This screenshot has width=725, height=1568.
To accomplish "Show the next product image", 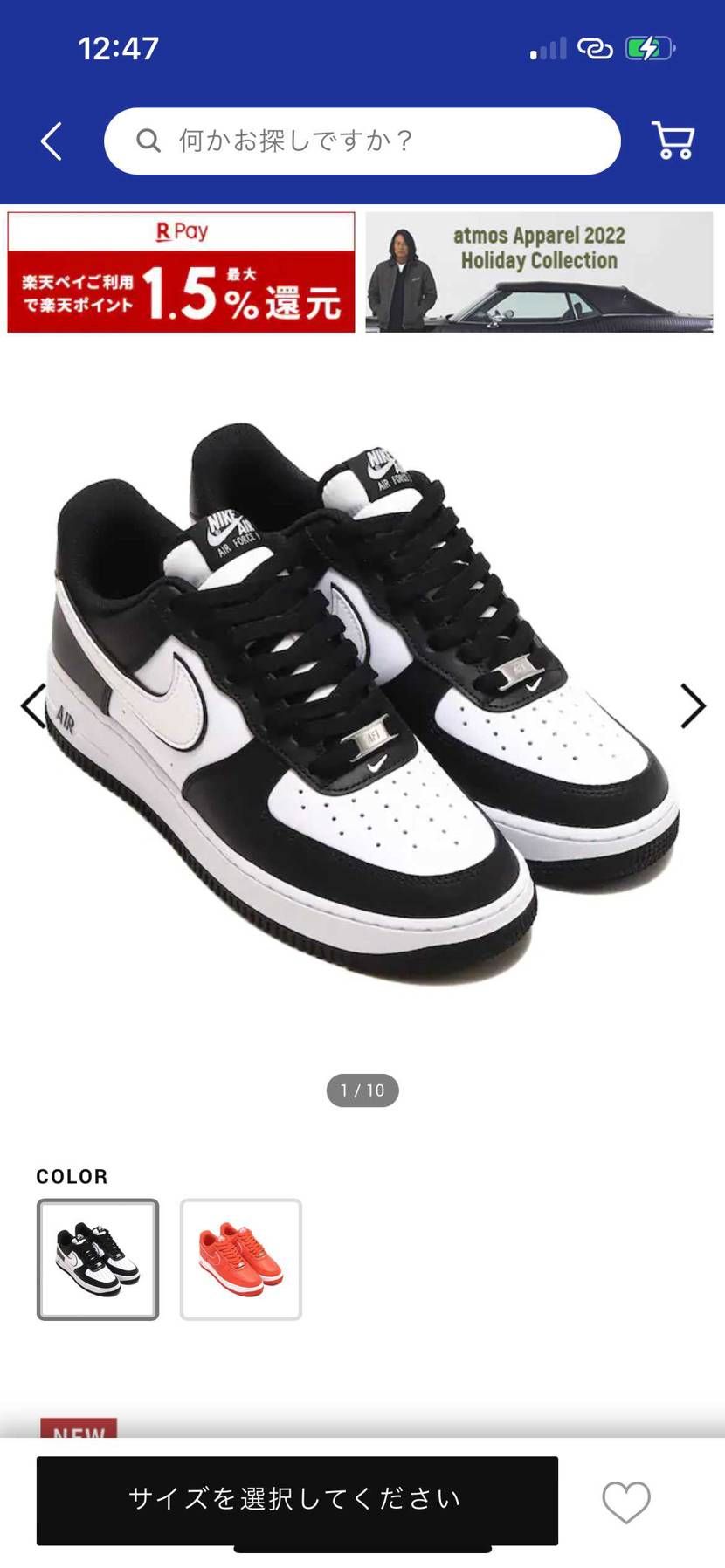I will click(x=693, y=705).
